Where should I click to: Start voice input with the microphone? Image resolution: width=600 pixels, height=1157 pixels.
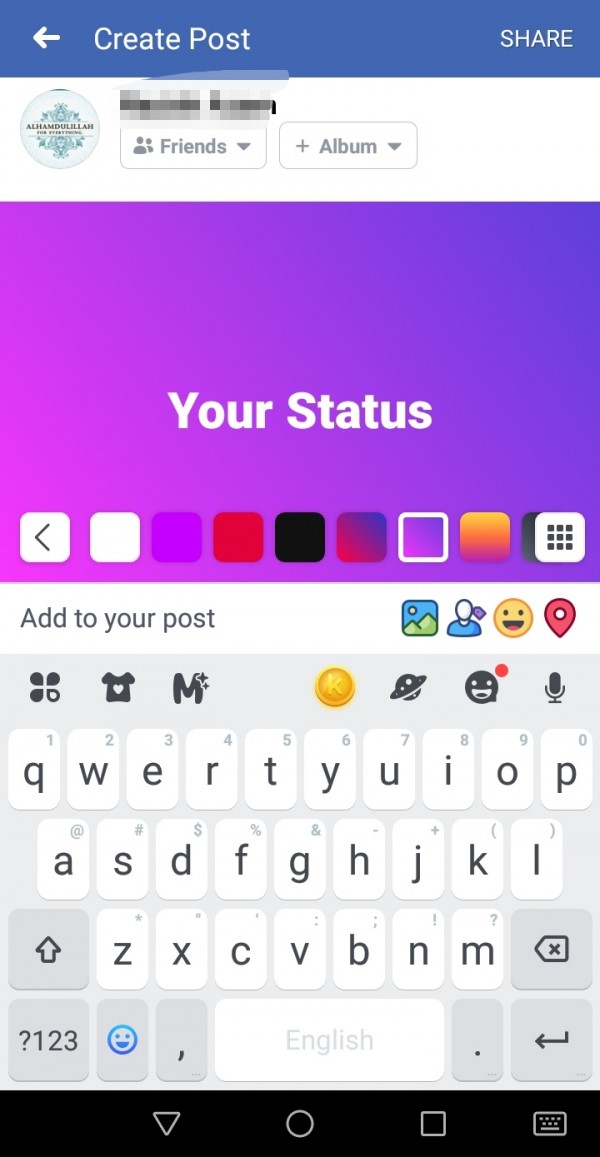click(553, 687)
